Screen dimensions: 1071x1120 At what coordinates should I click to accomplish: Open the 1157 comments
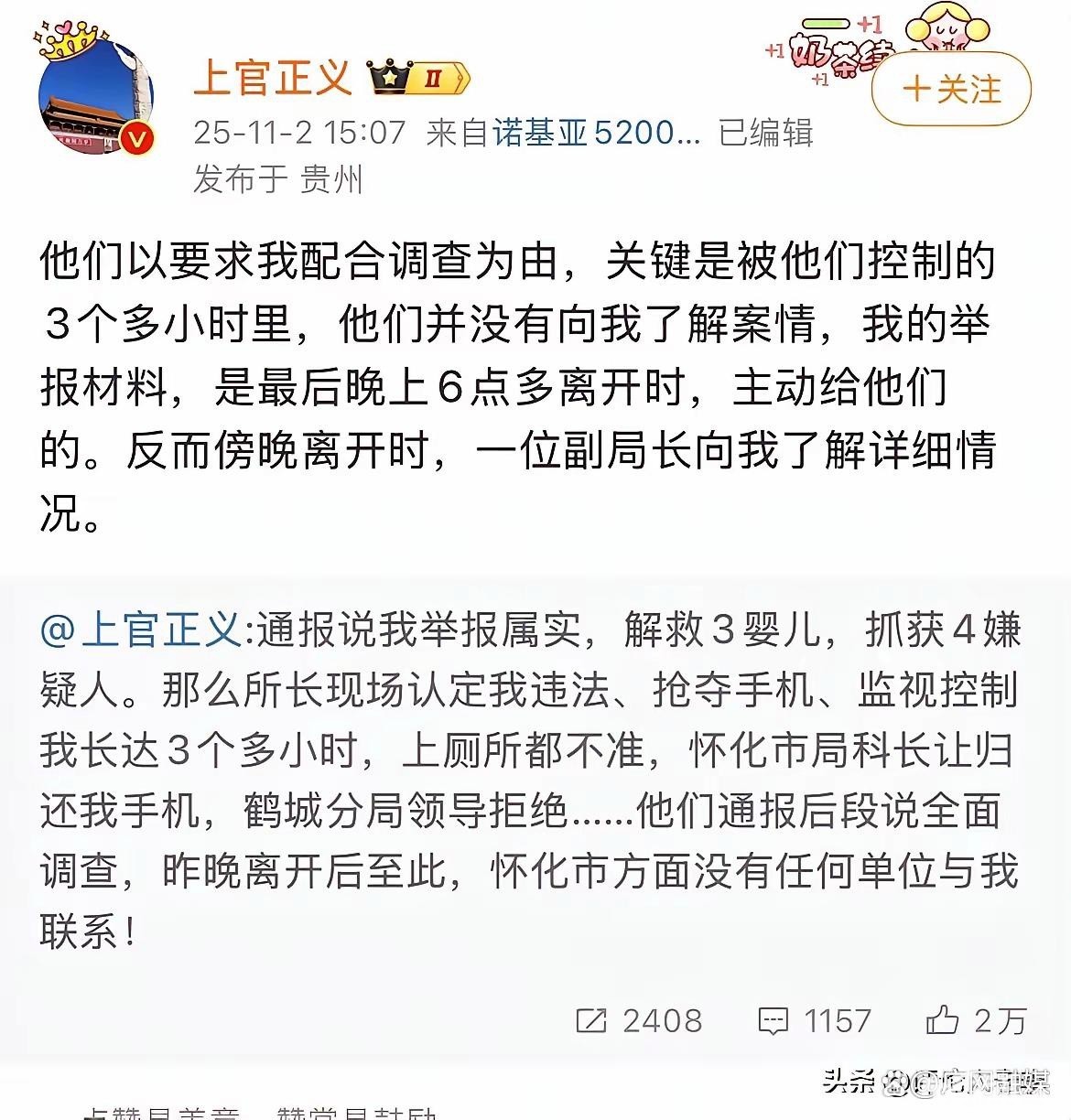tap(814, 1020)
